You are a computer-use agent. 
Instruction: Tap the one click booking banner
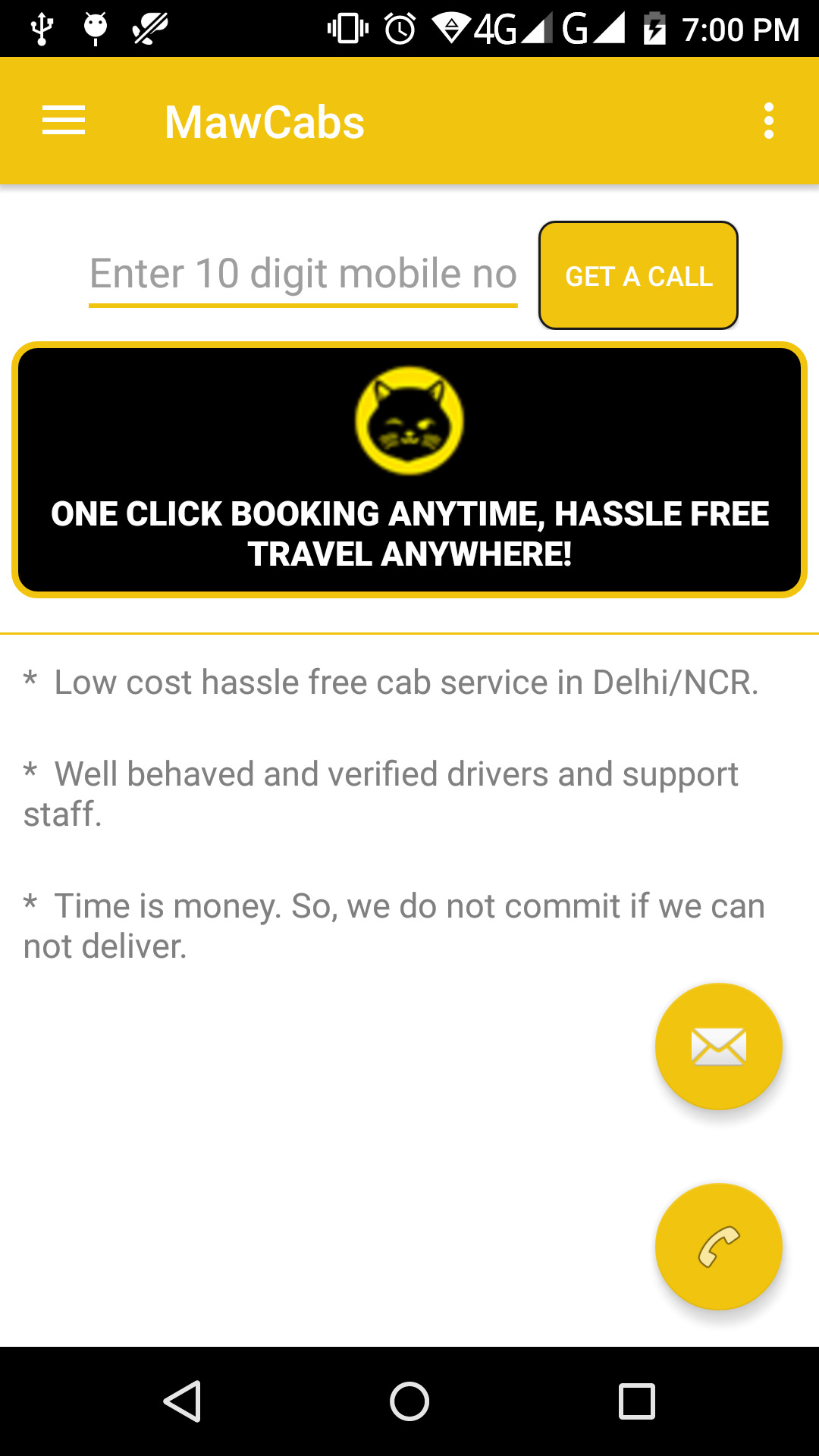point(409,470)
